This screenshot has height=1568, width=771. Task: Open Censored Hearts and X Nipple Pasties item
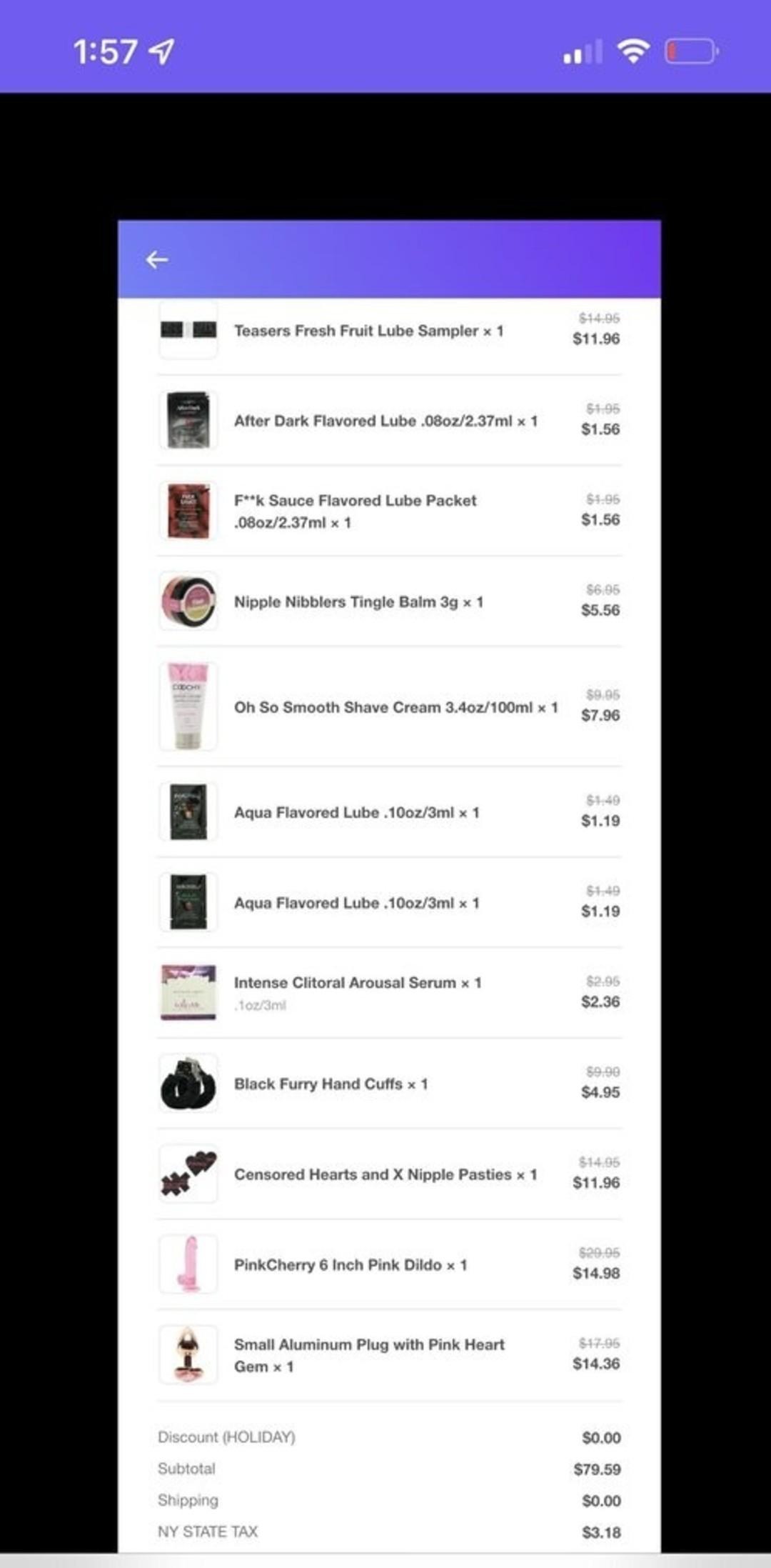pyautogui.click(x=389, y=1174)
